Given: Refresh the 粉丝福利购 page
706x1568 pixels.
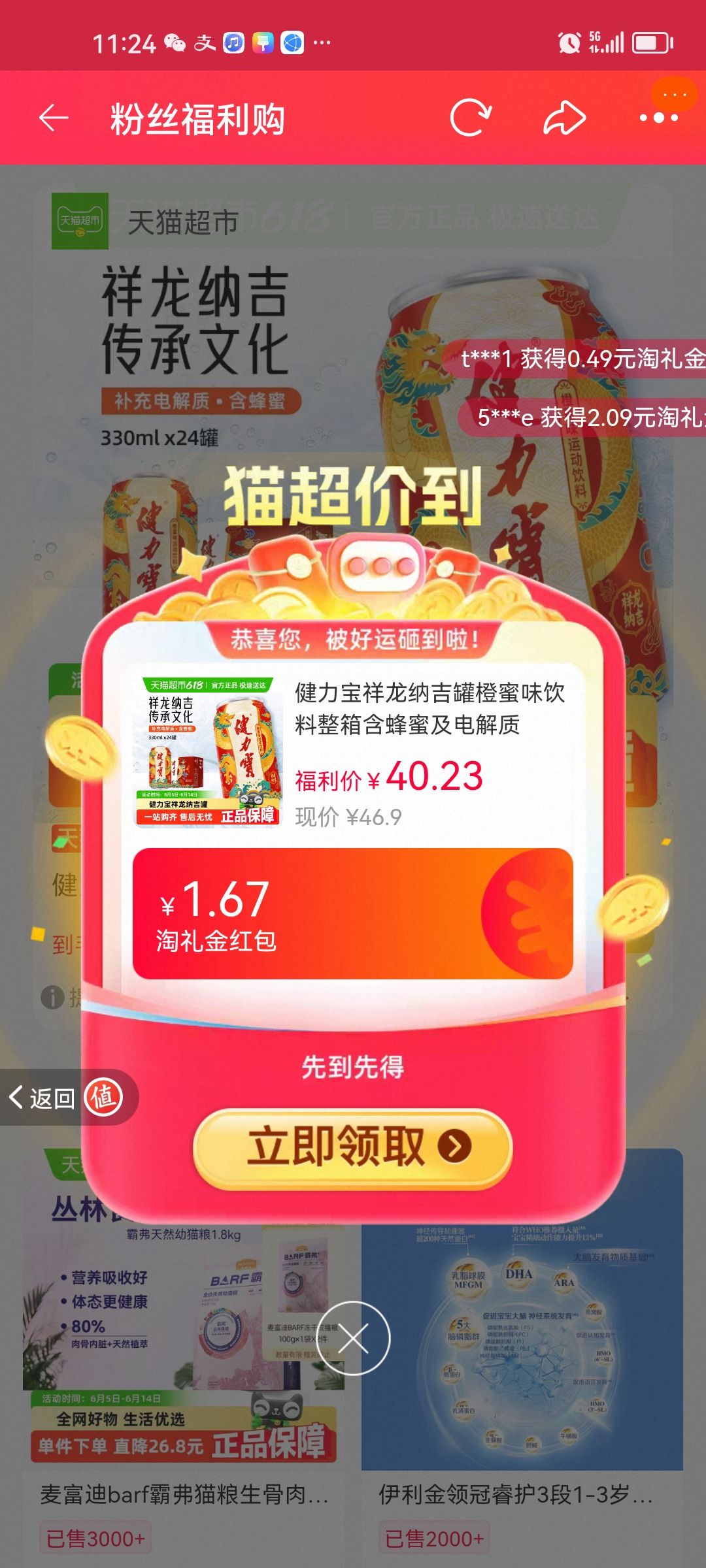Looking at the screenshot, I should (470, 118).
